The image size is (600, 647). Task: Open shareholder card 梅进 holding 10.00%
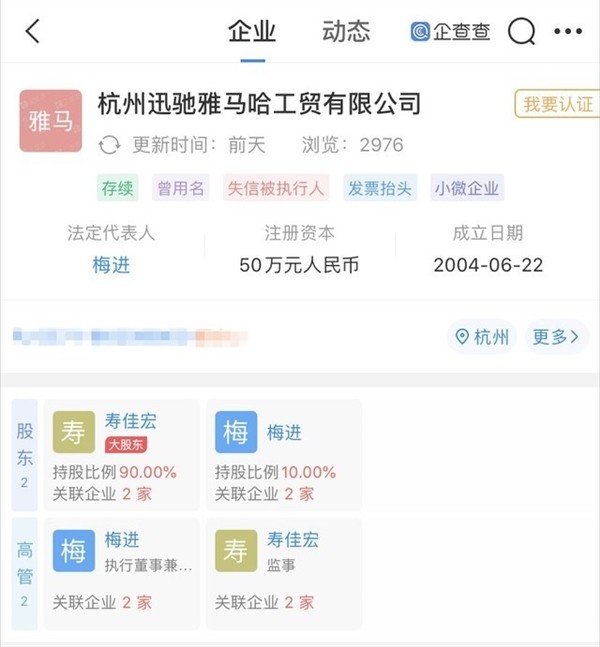pyautogui.click(x=284, y=454)
